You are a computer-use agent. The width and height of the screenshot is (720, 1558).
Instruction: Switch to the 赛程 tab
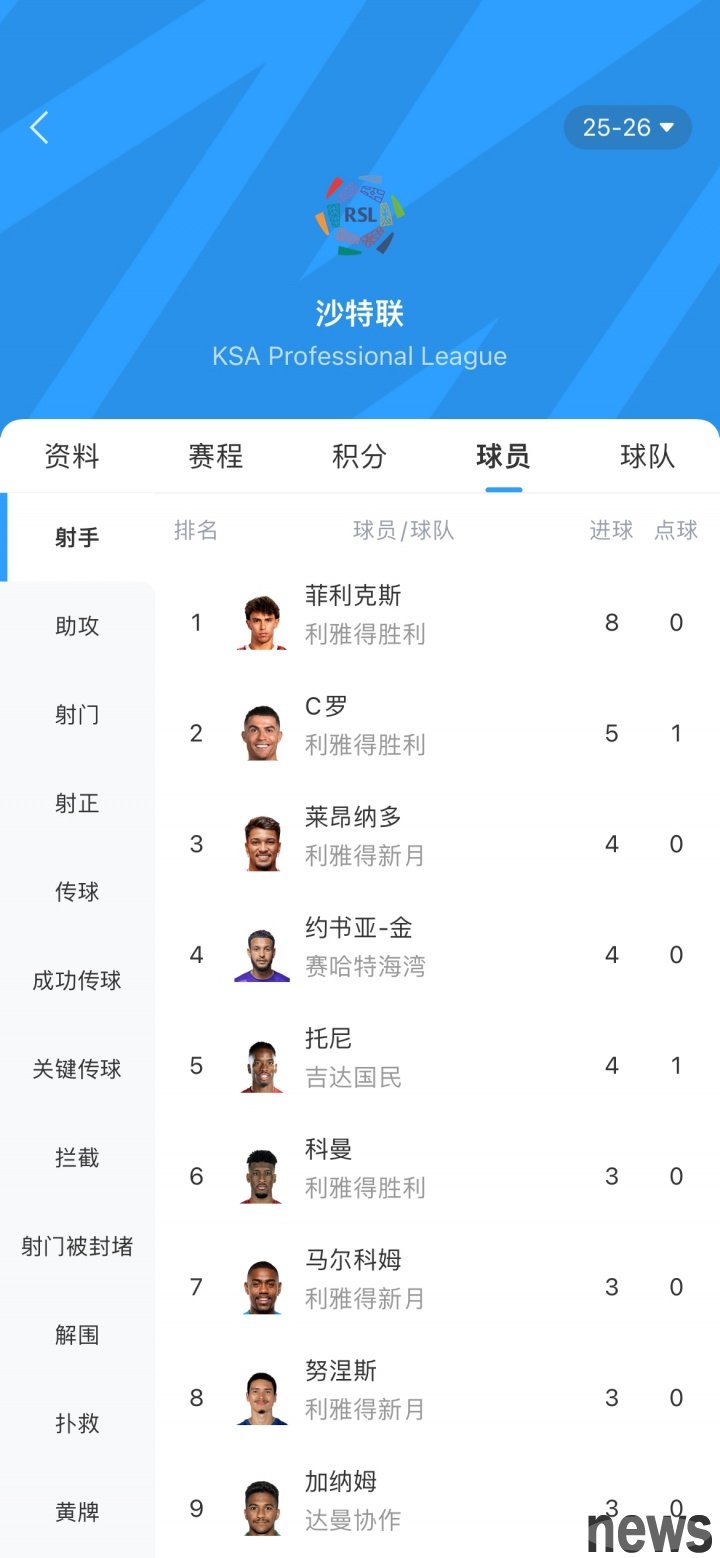(216, 457)
